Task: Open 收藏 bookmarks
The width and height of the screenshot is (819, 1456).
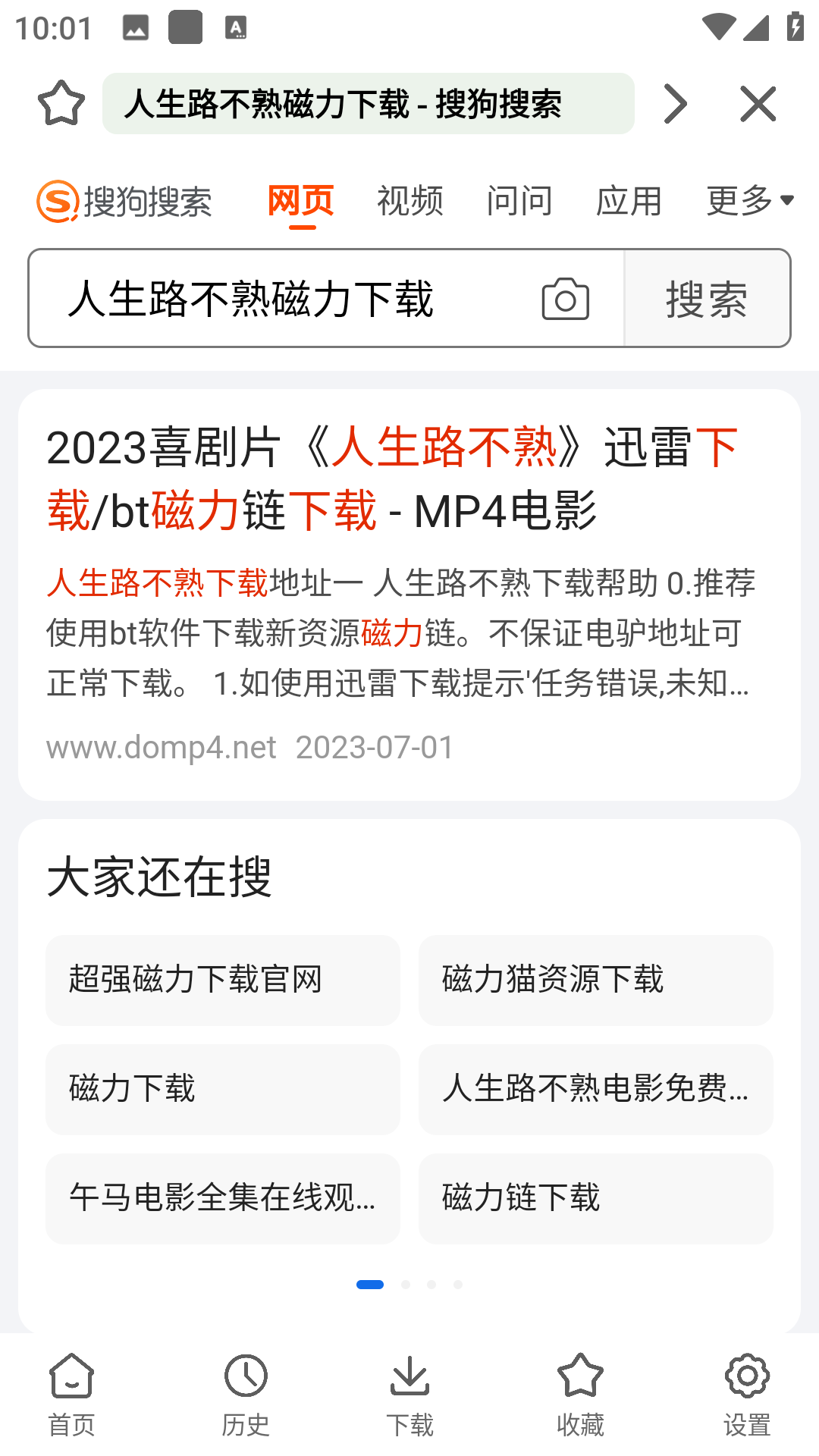Action: [x=580, y=1395]
